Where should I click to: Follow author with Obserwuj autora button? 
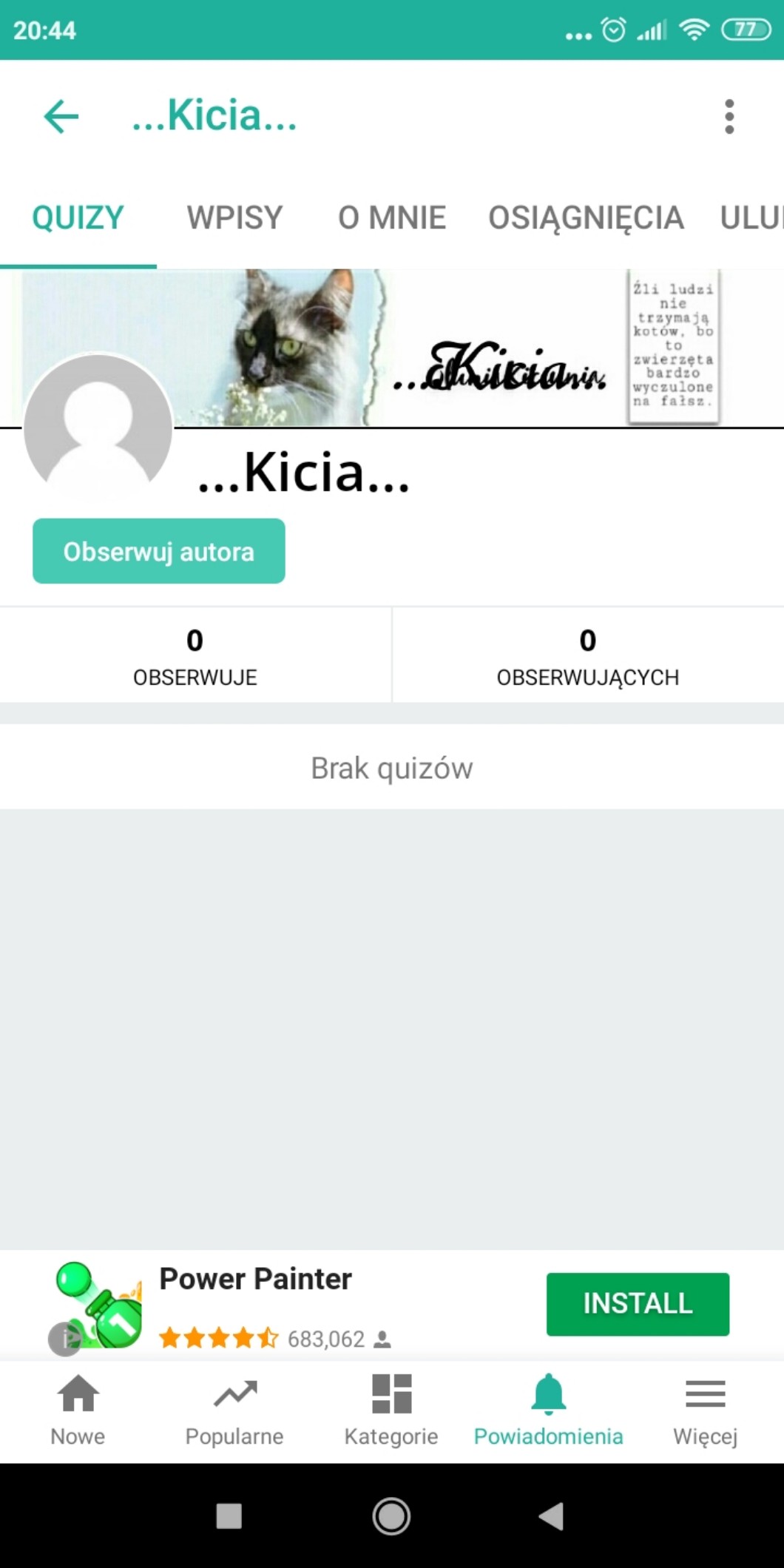[159, 551]
